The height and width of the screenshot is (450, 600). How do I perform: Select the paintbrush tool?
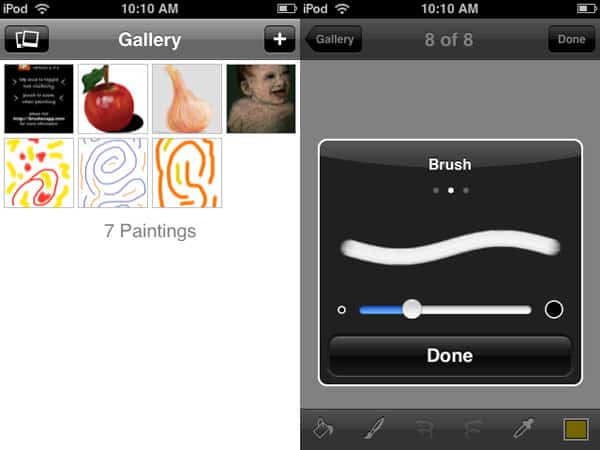[x=373, y=430]
